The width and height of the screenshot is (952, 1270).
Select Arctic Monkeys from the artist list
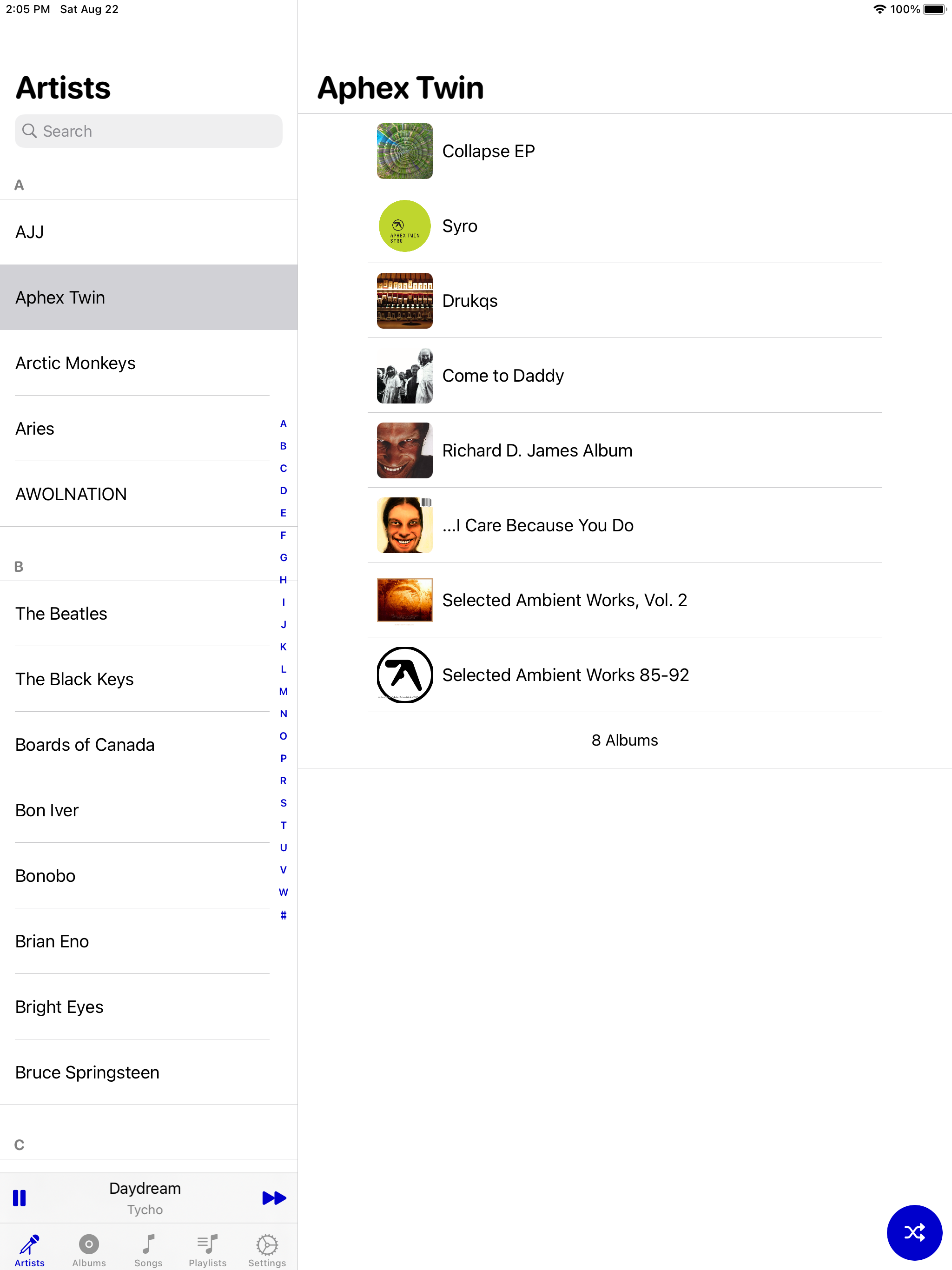[75, 362]
